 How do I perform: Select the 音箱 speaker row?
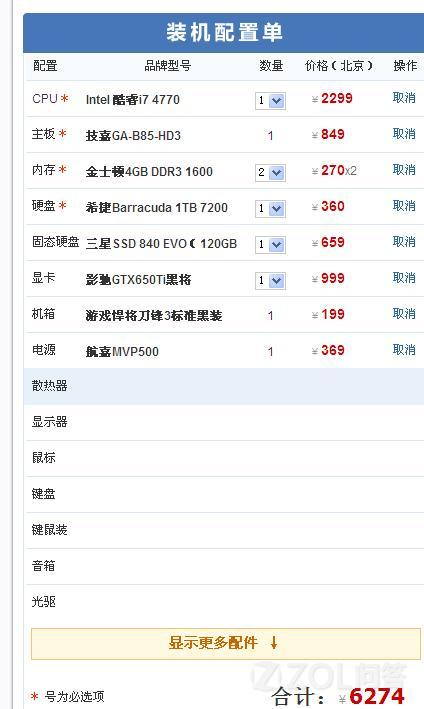[x=224, y=566]
